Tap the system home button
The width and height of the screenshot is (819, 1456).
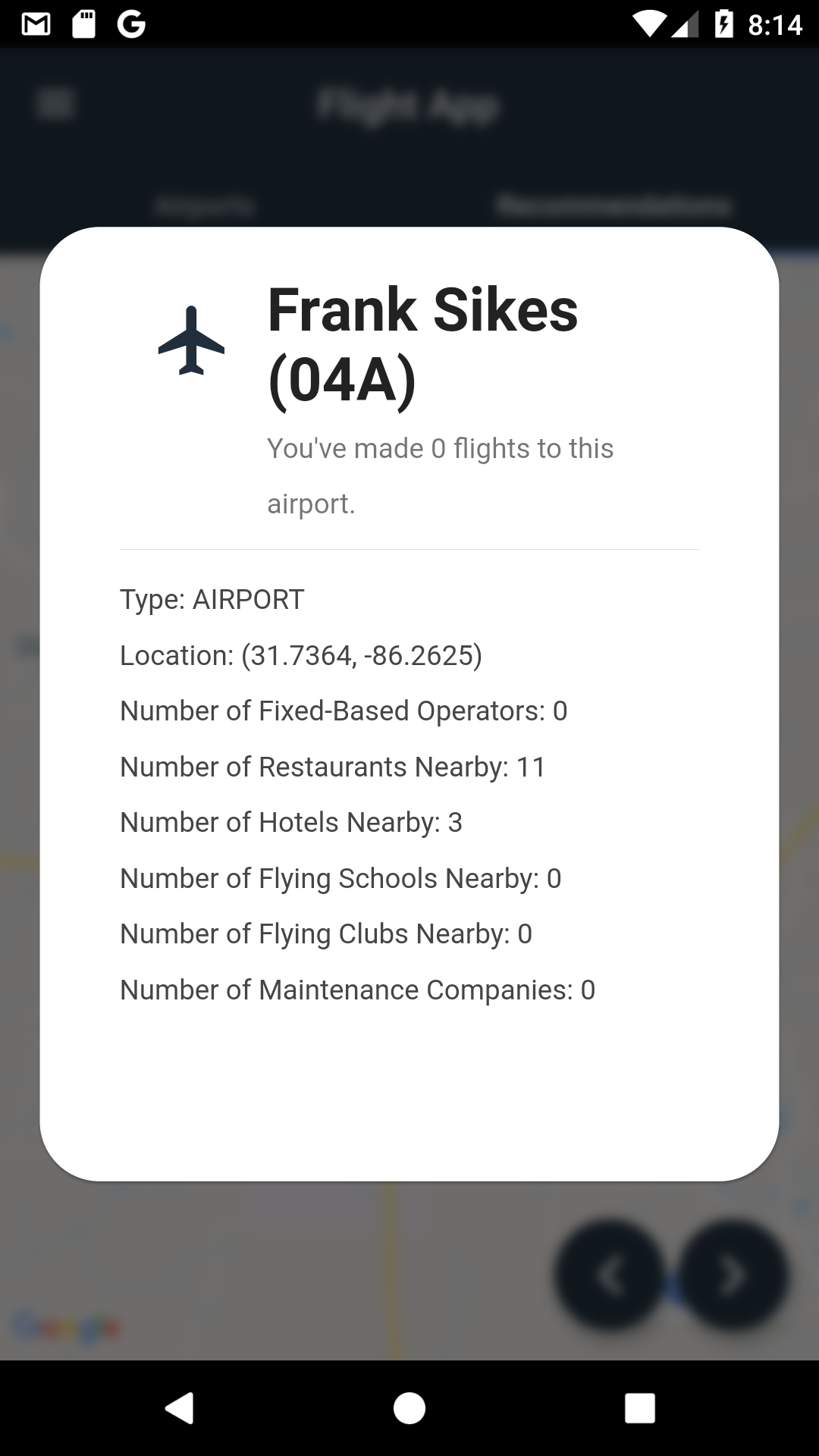(409, 1408)
